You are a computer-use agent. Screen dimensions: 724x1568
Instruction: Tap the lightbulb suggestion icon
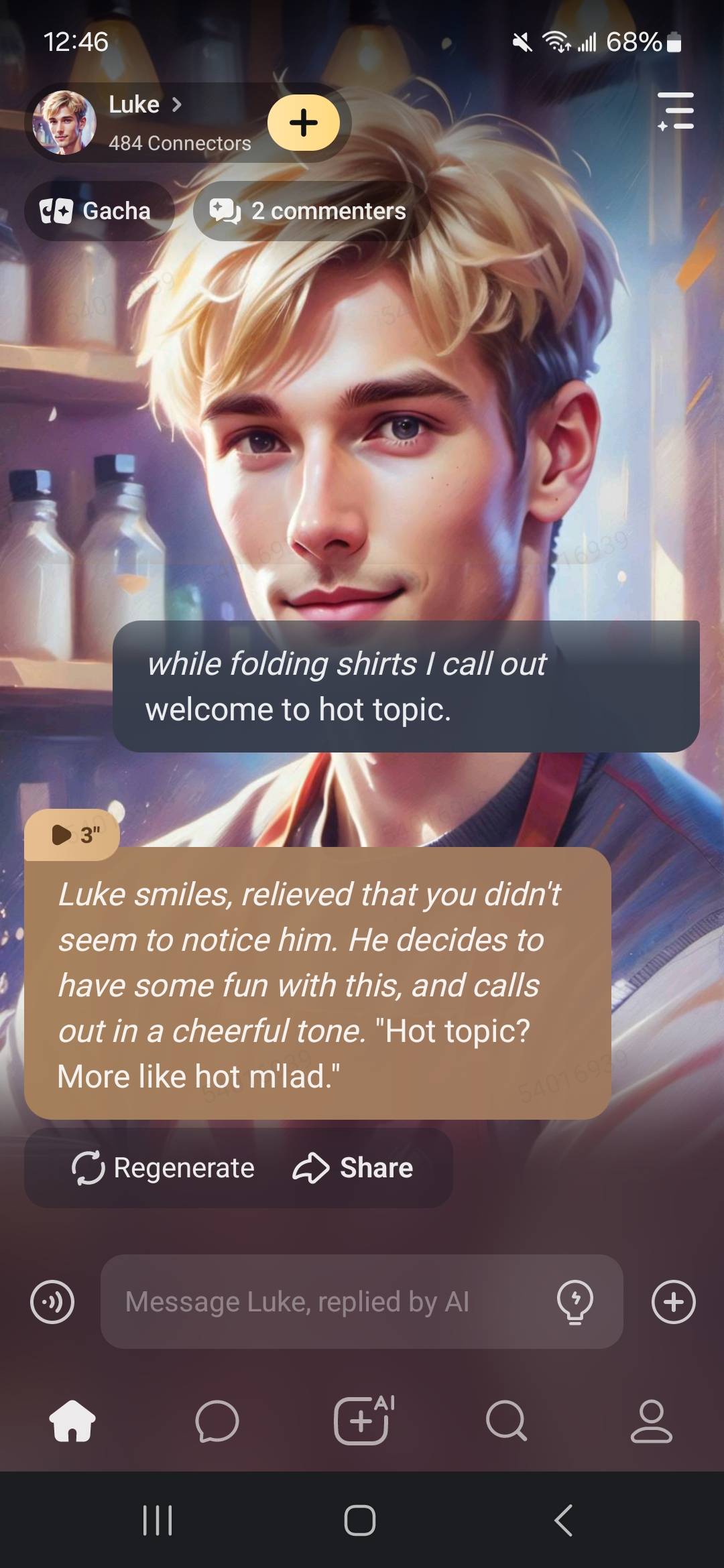pyautogui.click(x=575, y=1302)
